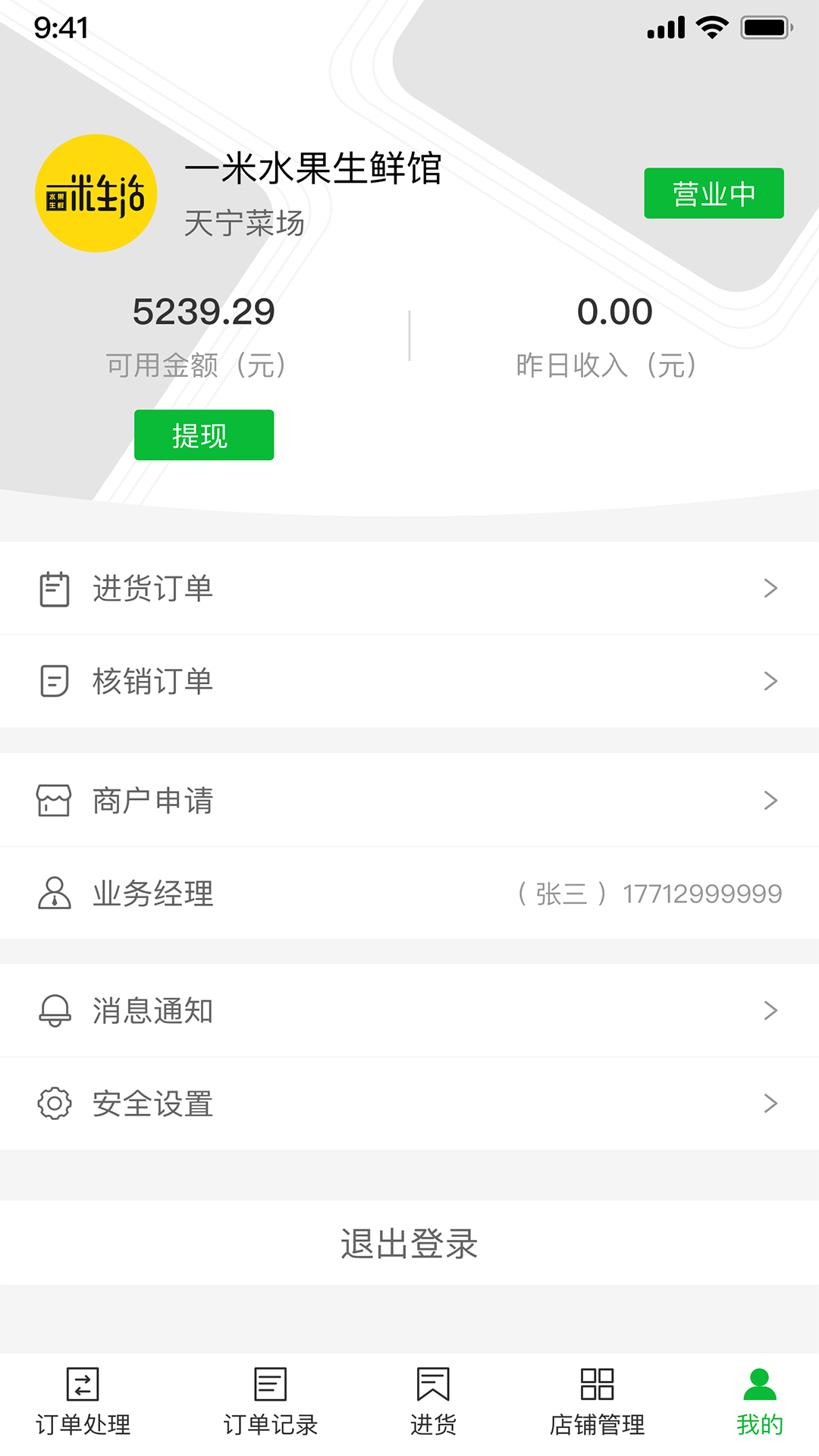
Task: Open 进货订单 purchase orders
Action: click(409, 588)
